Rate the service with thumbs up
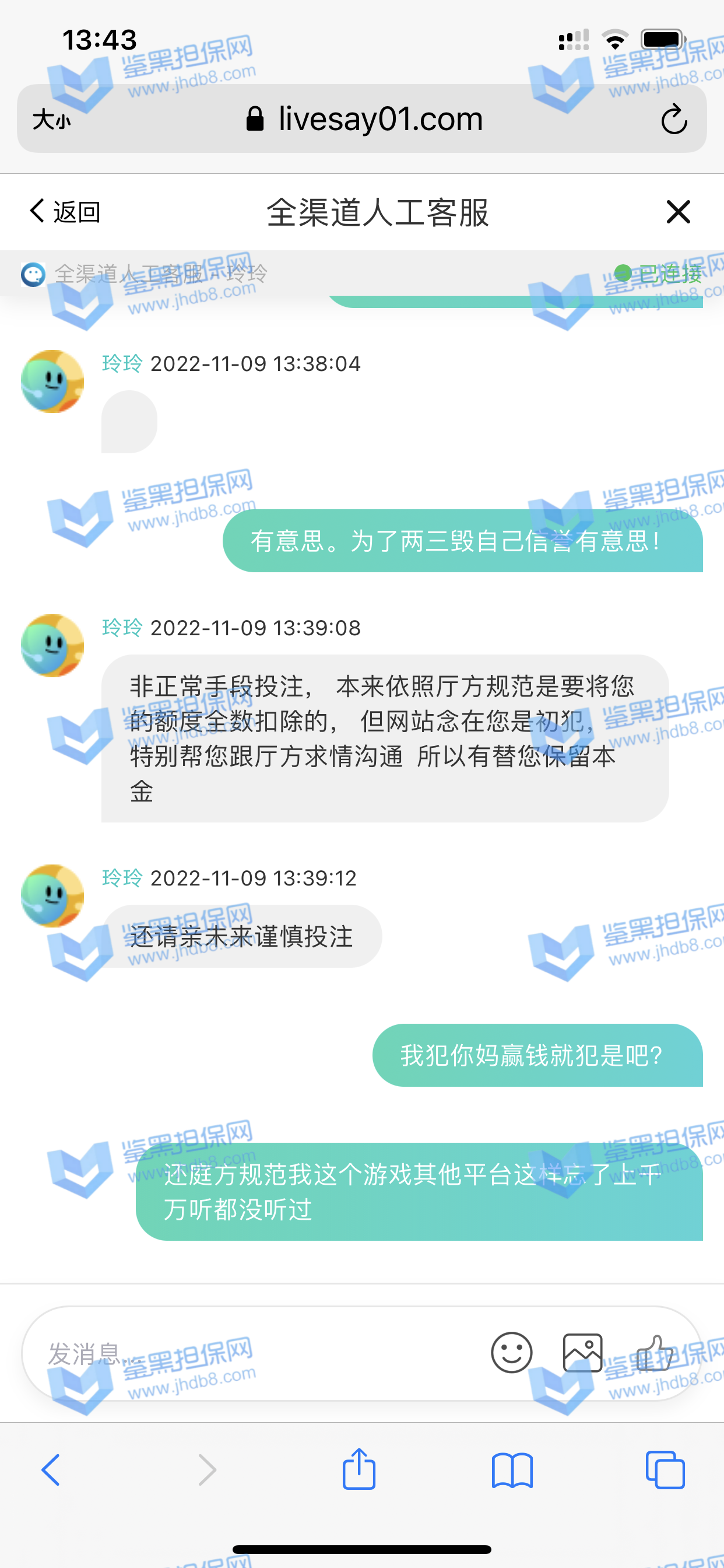 (x=654, y=1353)
